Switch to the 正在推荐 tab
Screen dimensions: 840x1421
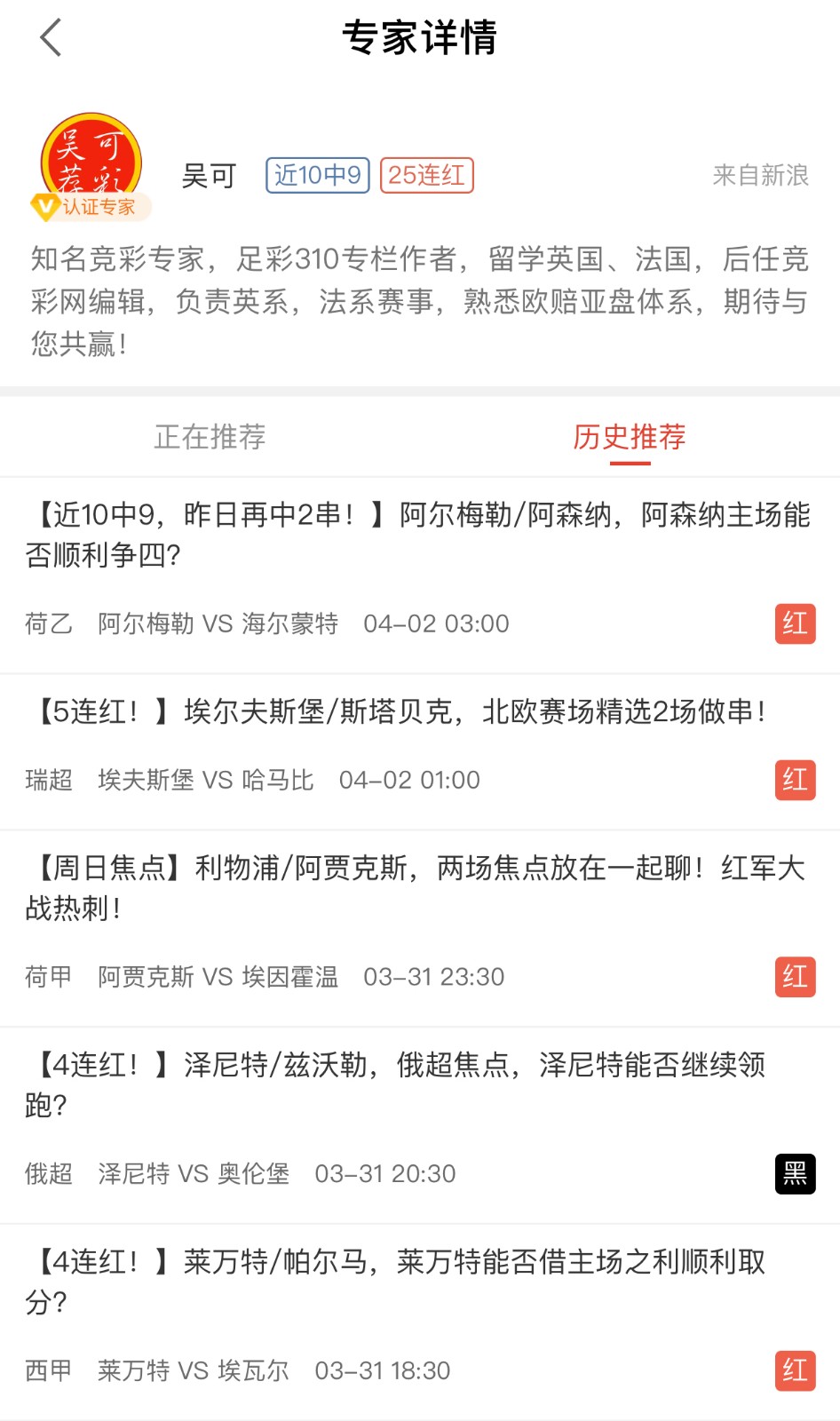[210, 437]
